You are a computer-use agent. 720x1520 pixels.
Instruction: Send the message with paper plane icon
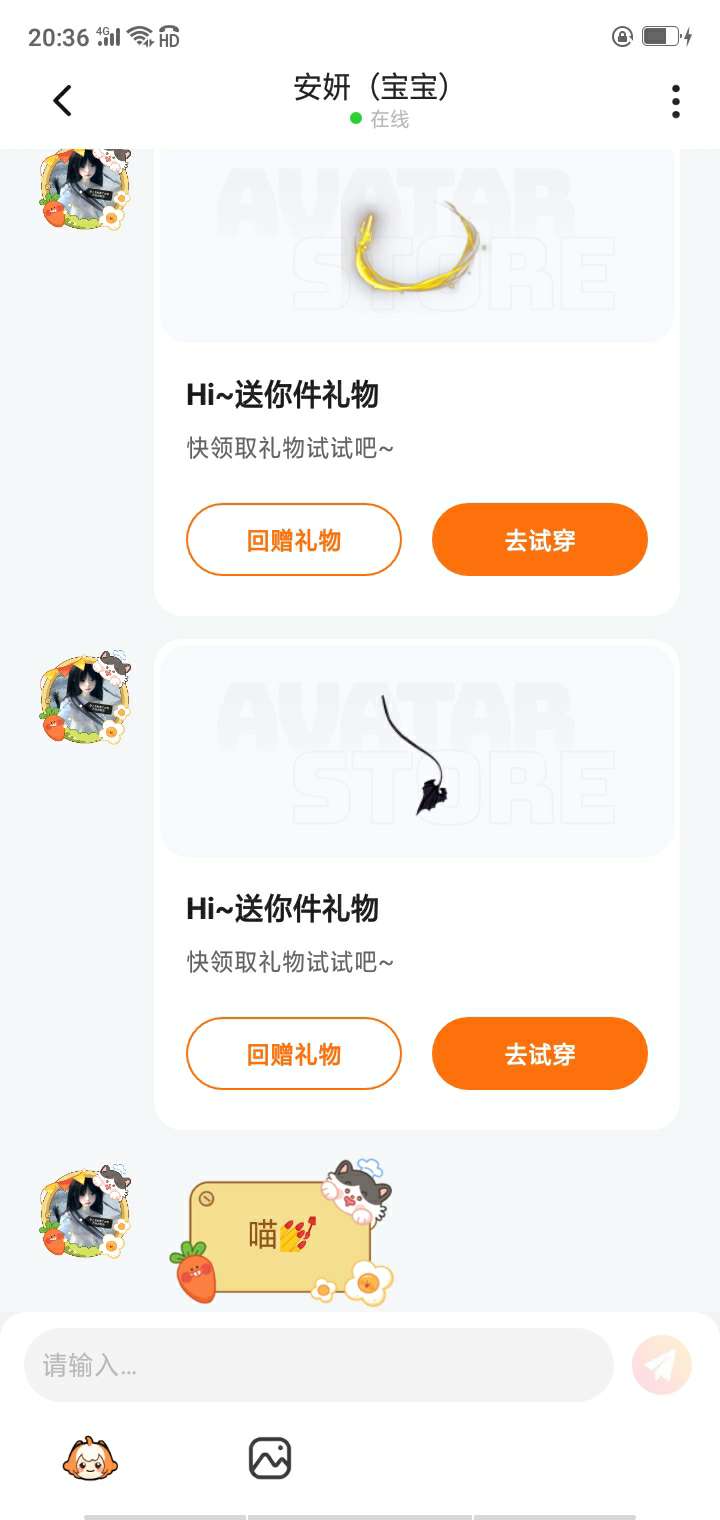click(662, 1365)
